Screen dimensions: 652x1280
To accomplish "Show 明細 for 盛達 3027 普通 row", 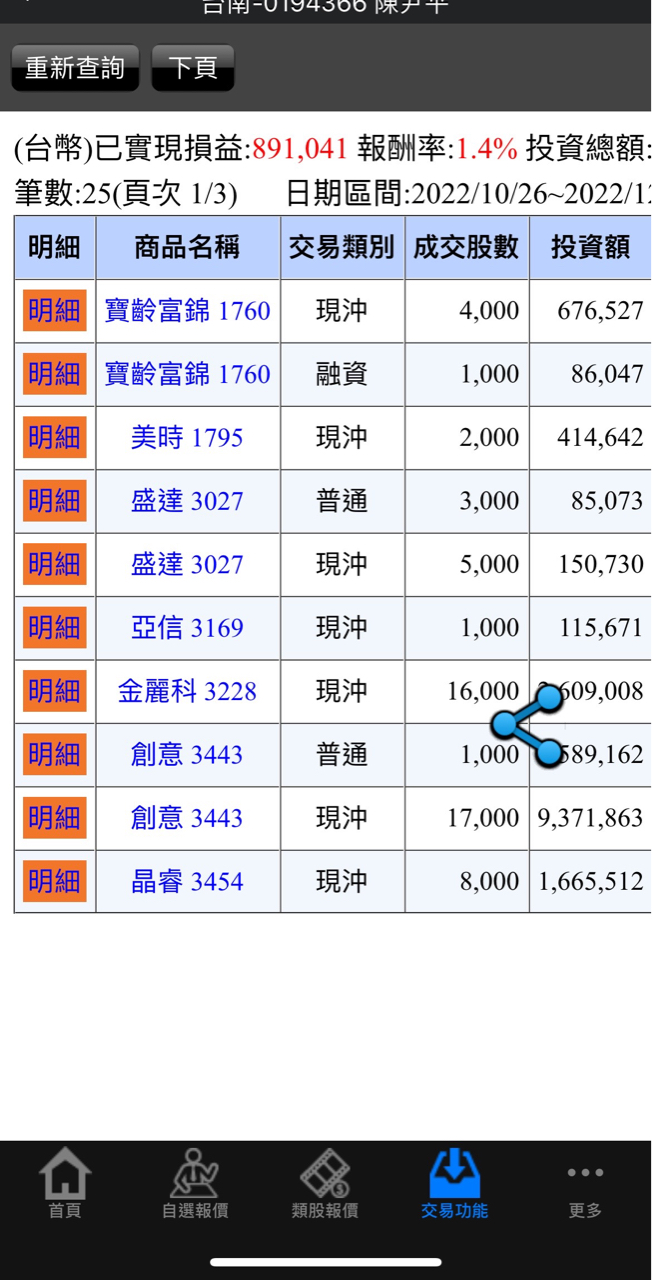I will point(55,501).
